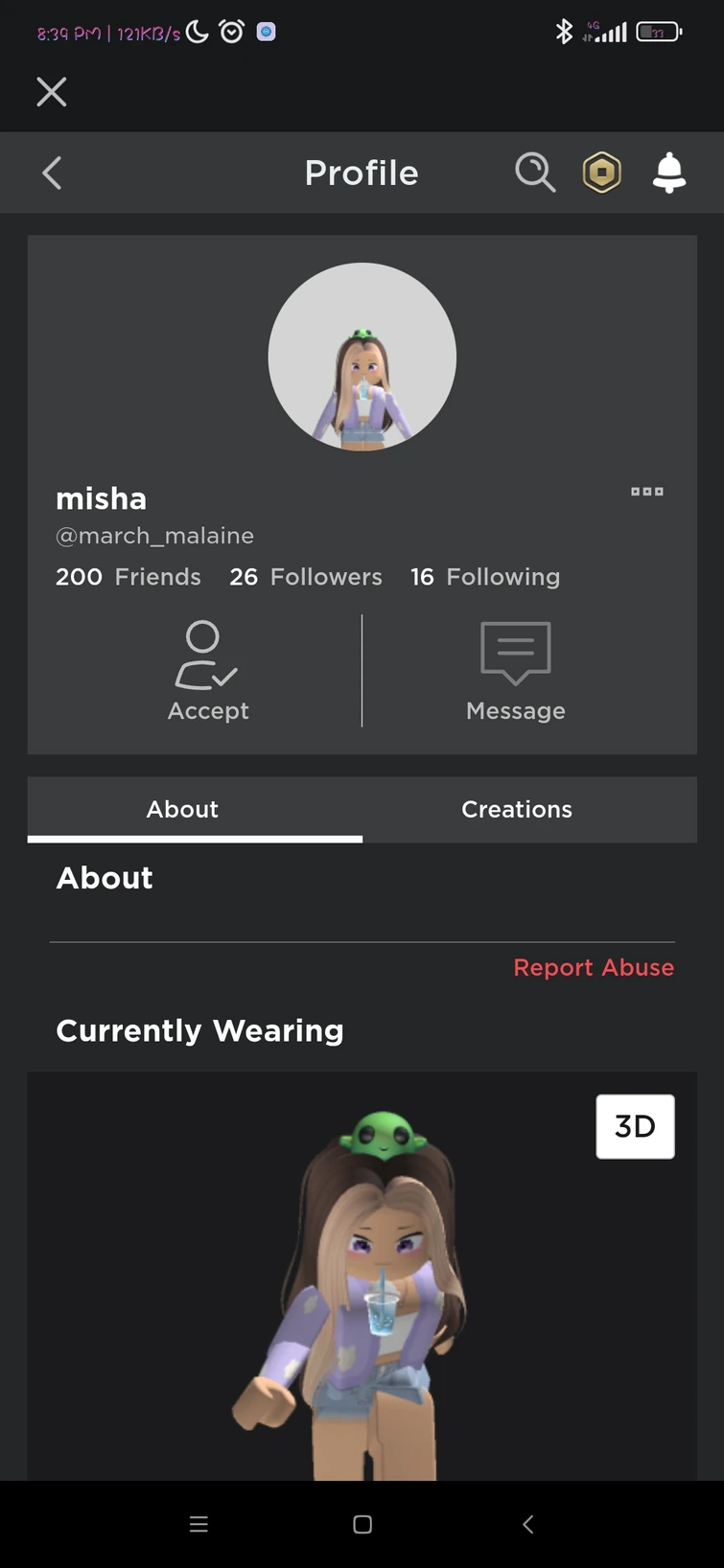Viewport: 724px width, 1568px height.
Task: View misha's 16 Following
Action: [485, 577]
